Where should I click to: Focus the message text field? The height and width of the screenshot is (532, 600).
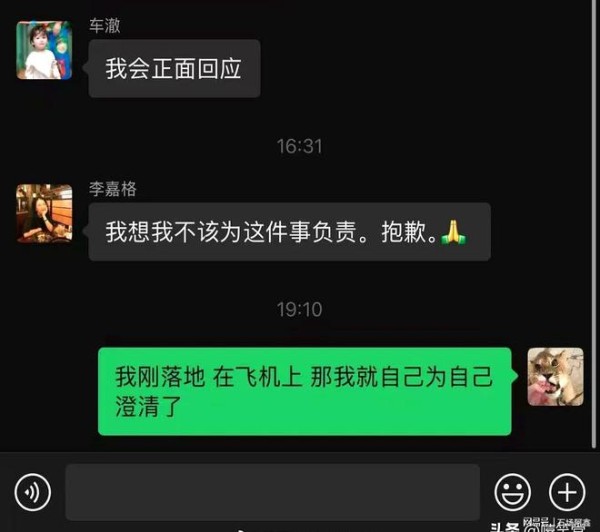272,491
